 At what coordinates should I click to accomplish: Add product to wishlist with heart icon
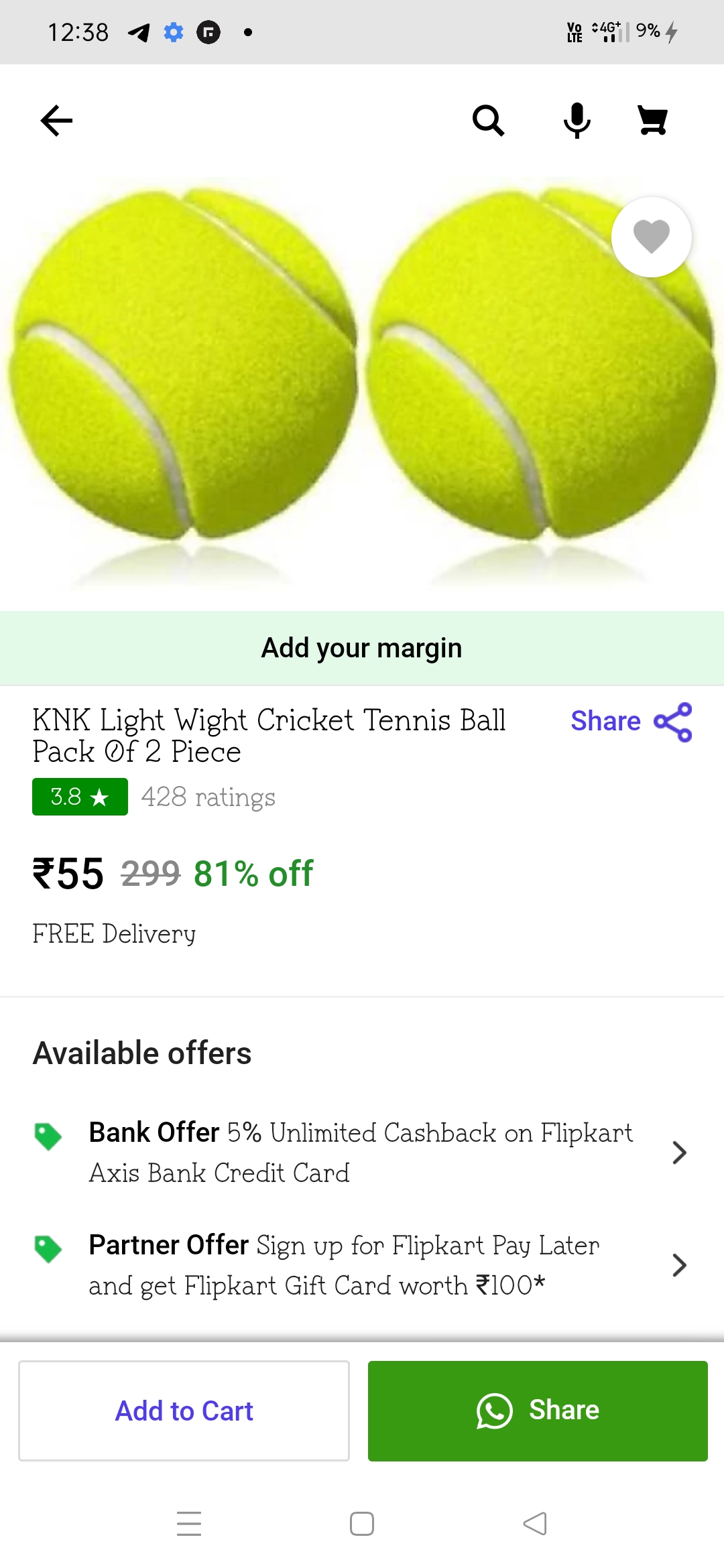tap(651, 237)
